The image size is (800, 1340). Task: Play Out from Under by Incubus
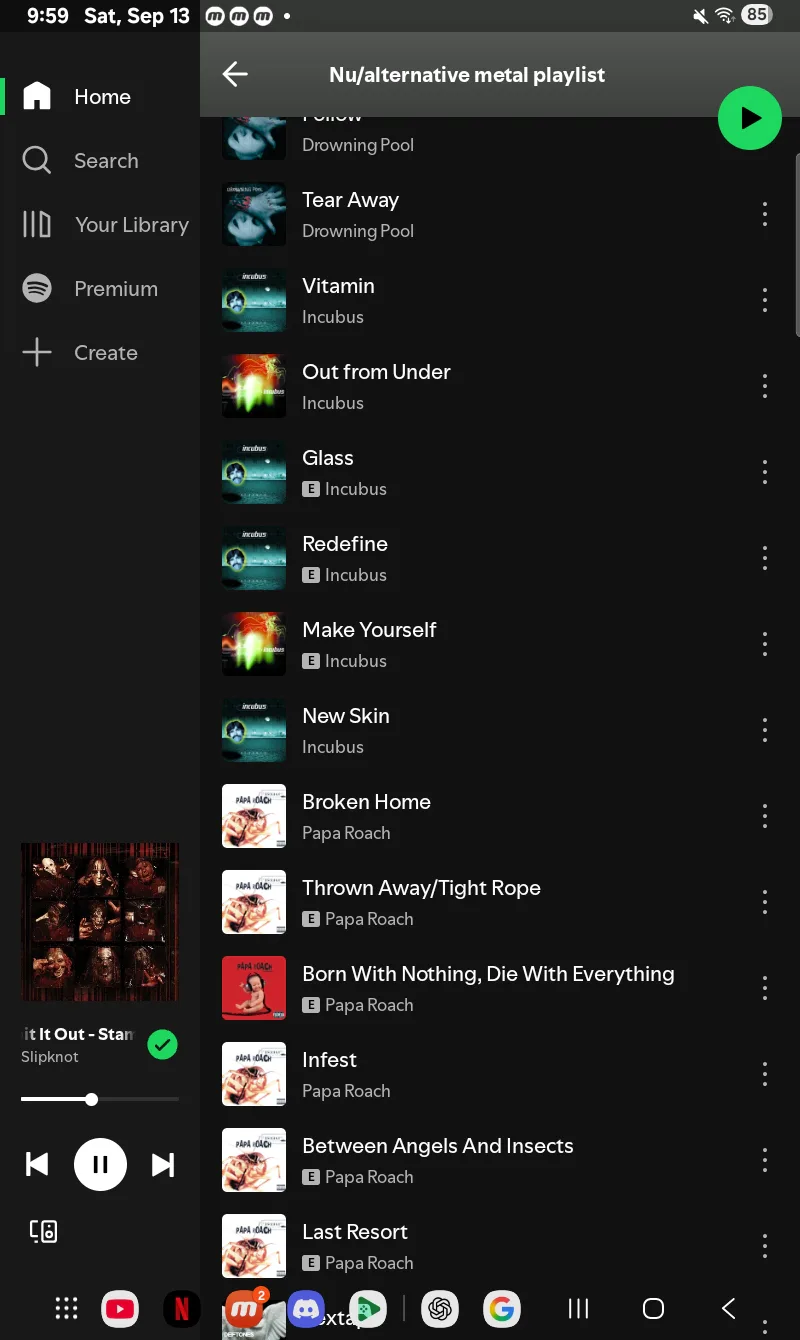pos(480,386)
